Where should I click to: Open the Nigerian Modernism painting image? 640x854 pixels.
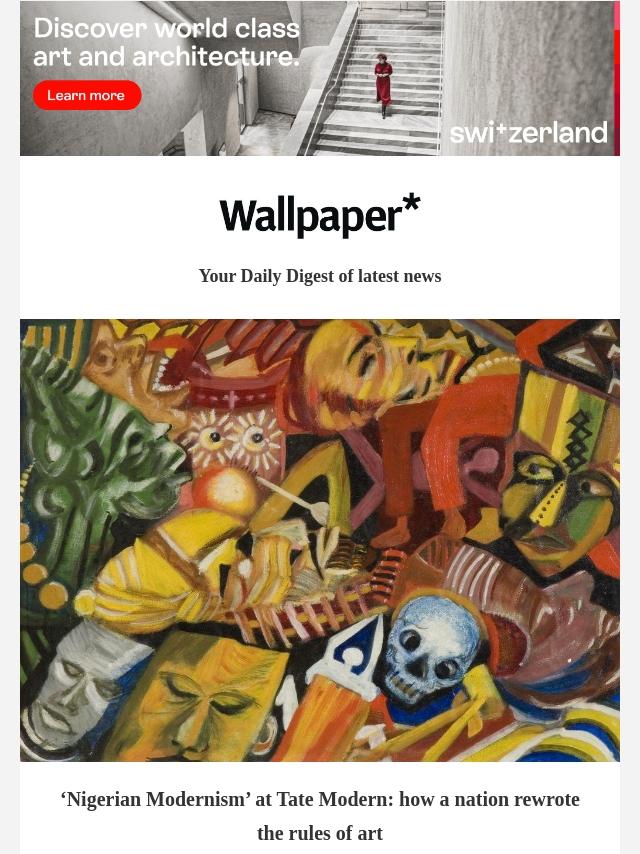320,540
